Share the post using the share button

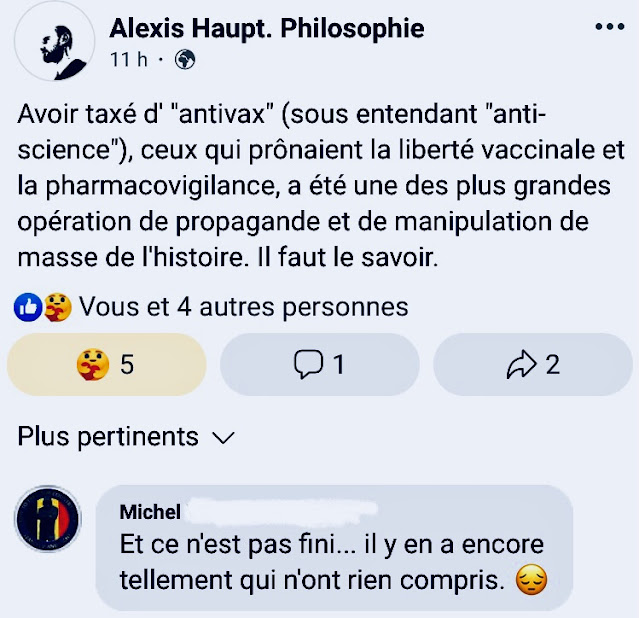coord(532,364)
